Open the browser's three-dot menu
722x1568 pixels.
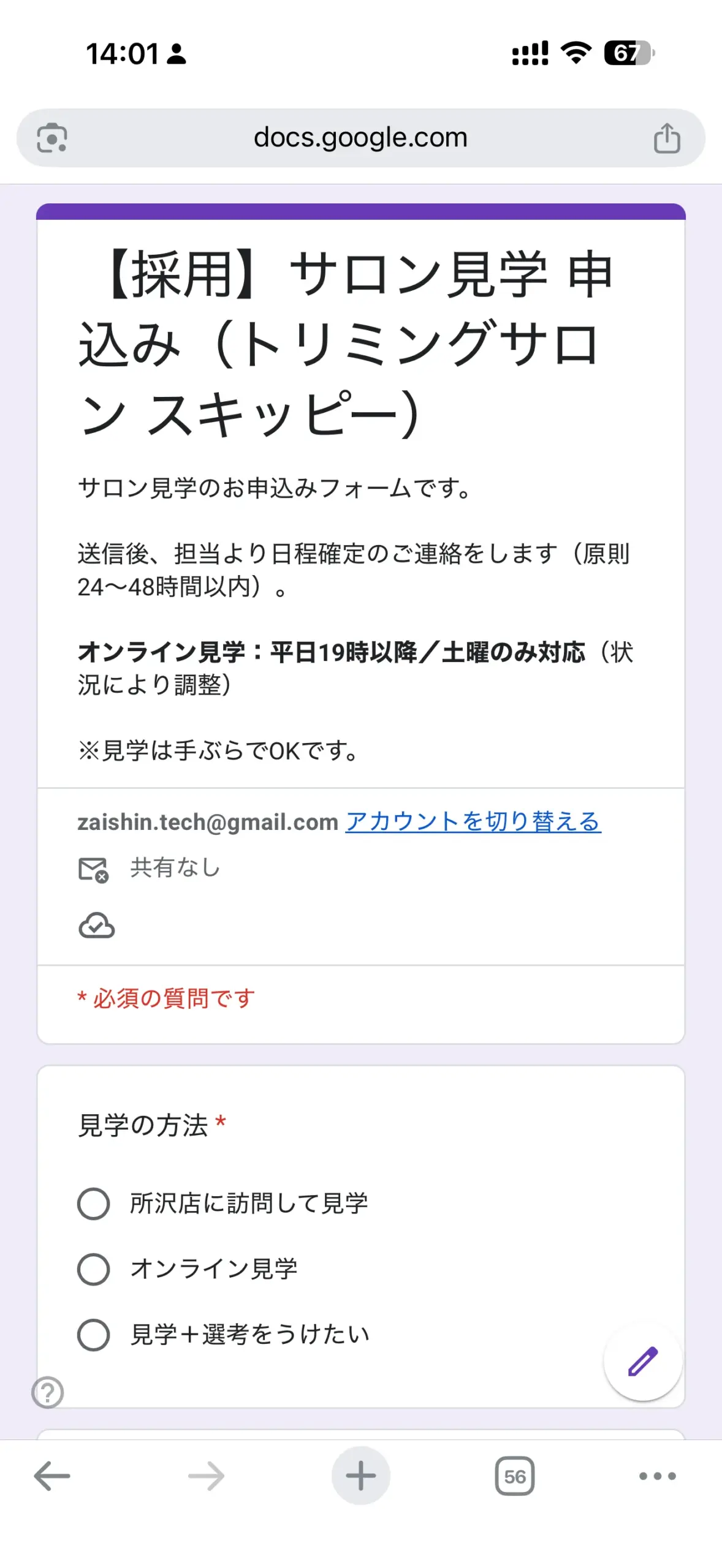pyautogui.click(x=657, y=1476)
